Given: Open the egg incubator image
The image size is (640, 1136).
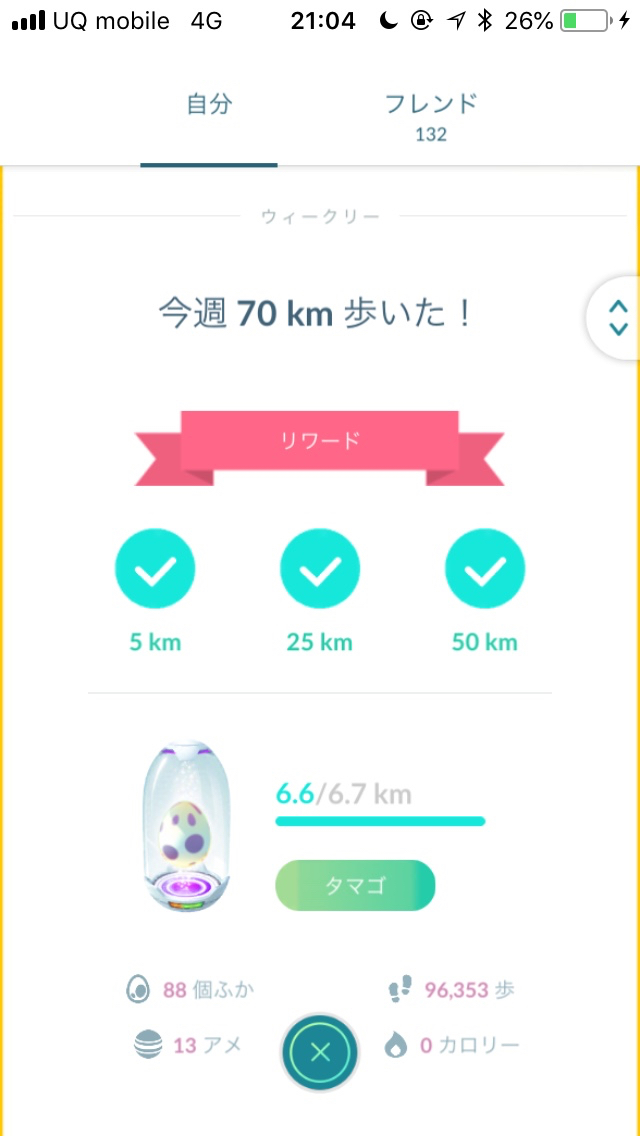Looking at the screenshot, I should pyautogui.click(x=182, y=827).
